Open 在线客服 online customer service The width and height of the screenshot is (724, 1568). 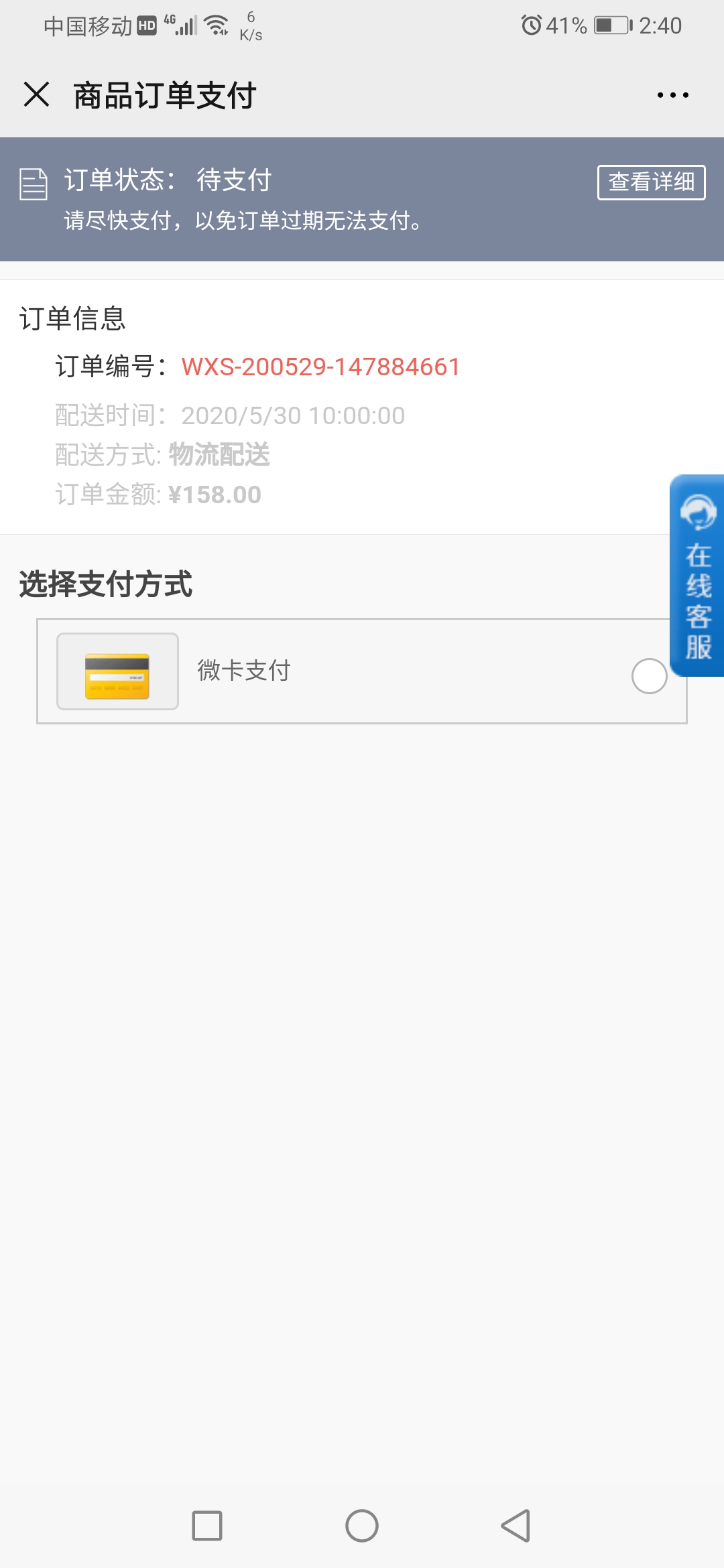(x=697, y=575)
